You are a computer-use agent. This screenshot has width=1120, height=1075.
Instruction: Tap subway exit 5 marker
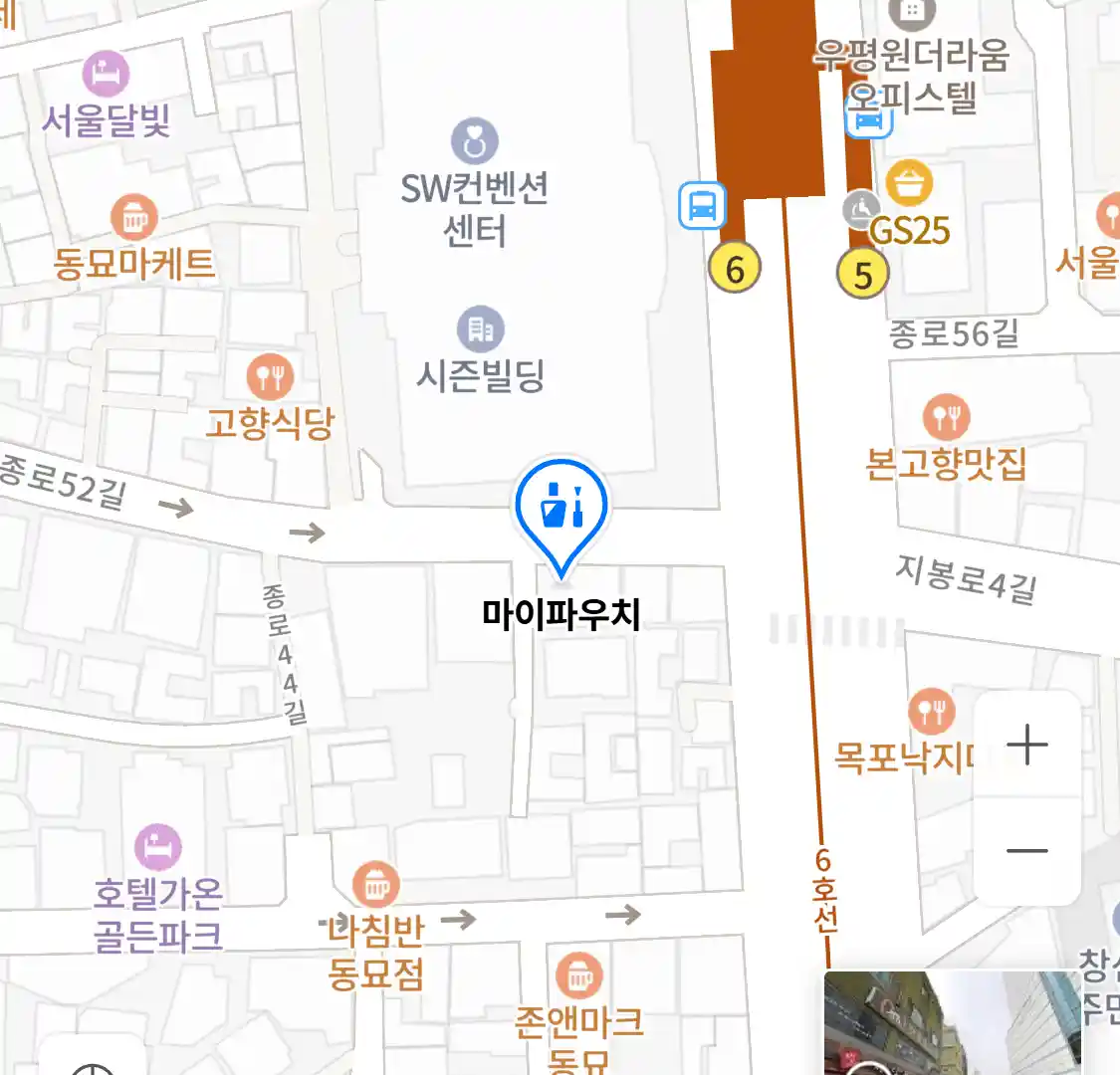coord(862,274)
